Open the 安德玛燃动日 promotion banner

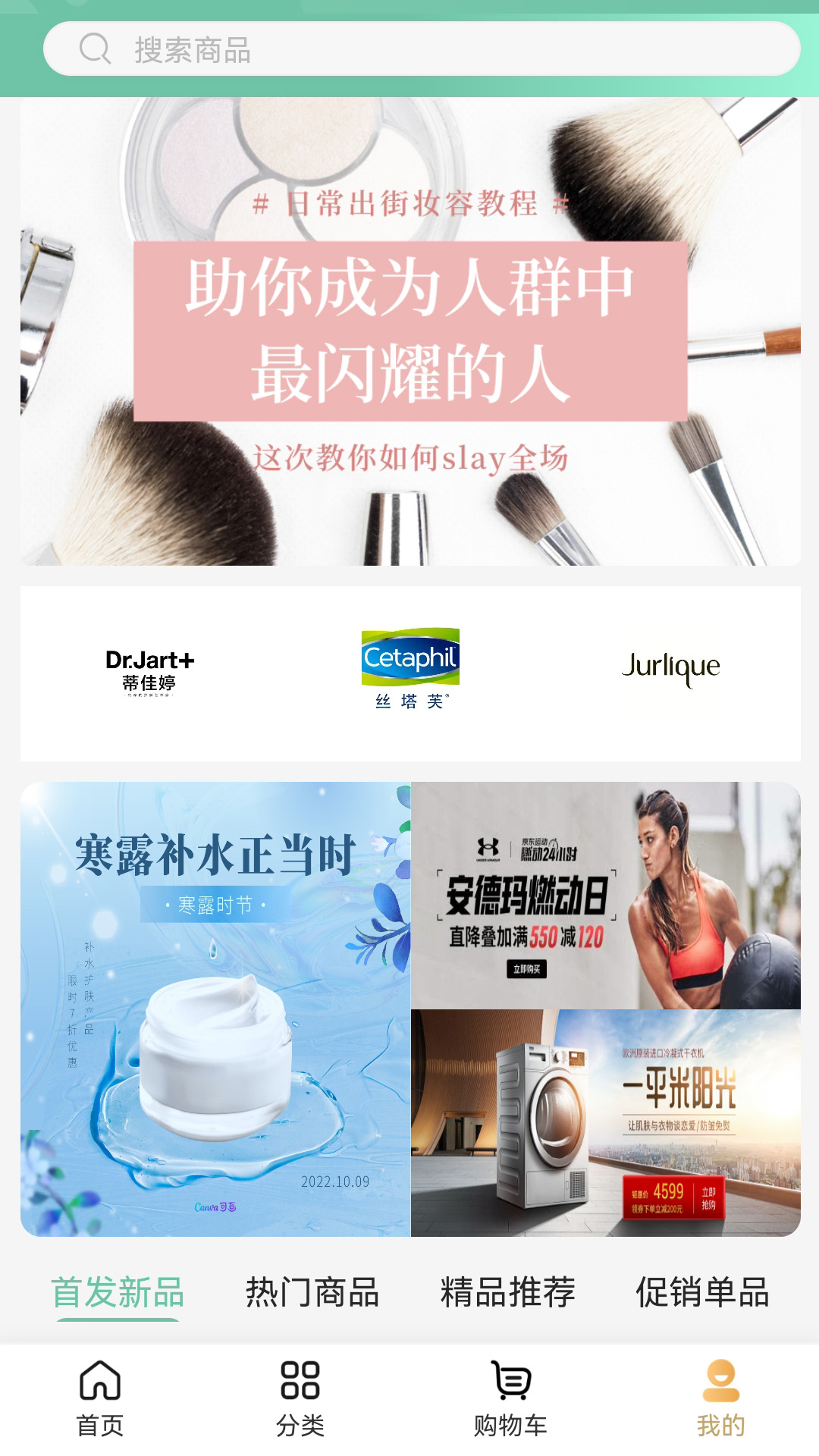[x=605, y=896]
